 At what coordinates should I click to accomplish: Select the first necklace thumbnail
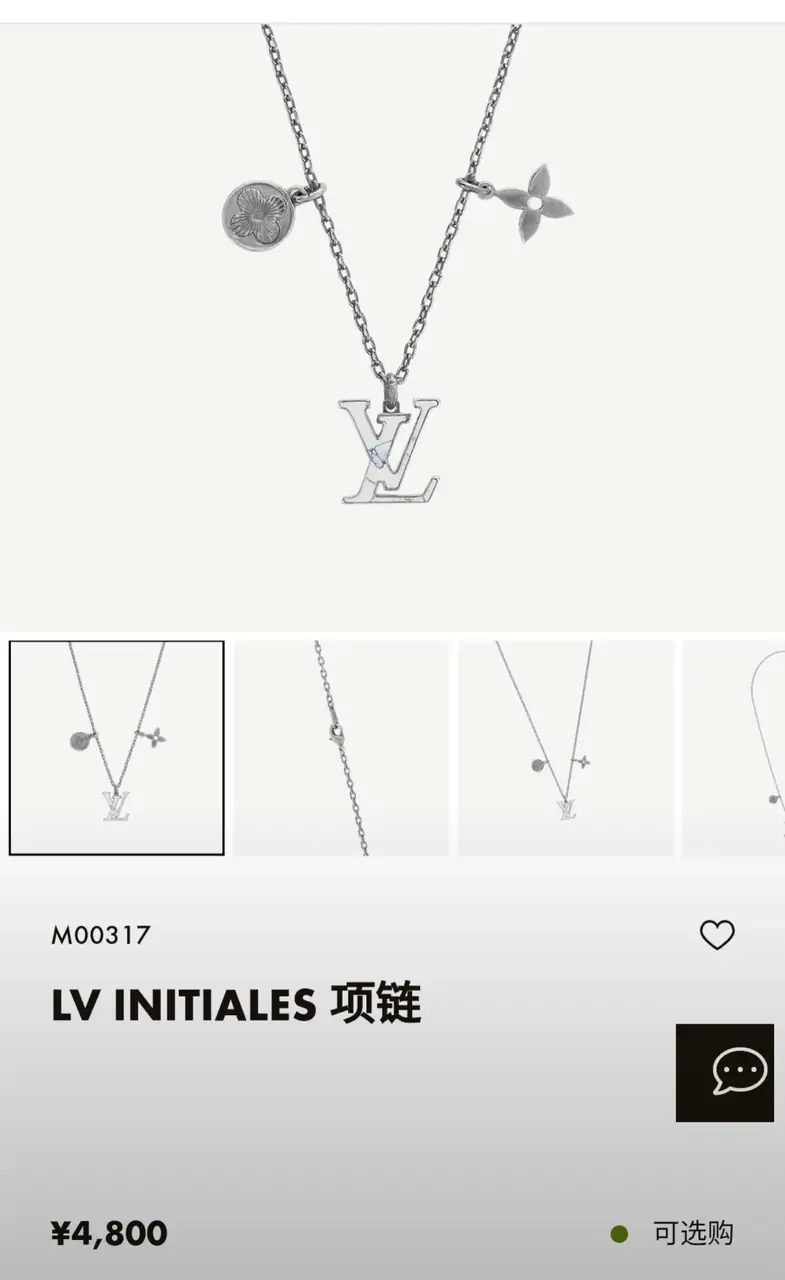[x=116, y=748]
